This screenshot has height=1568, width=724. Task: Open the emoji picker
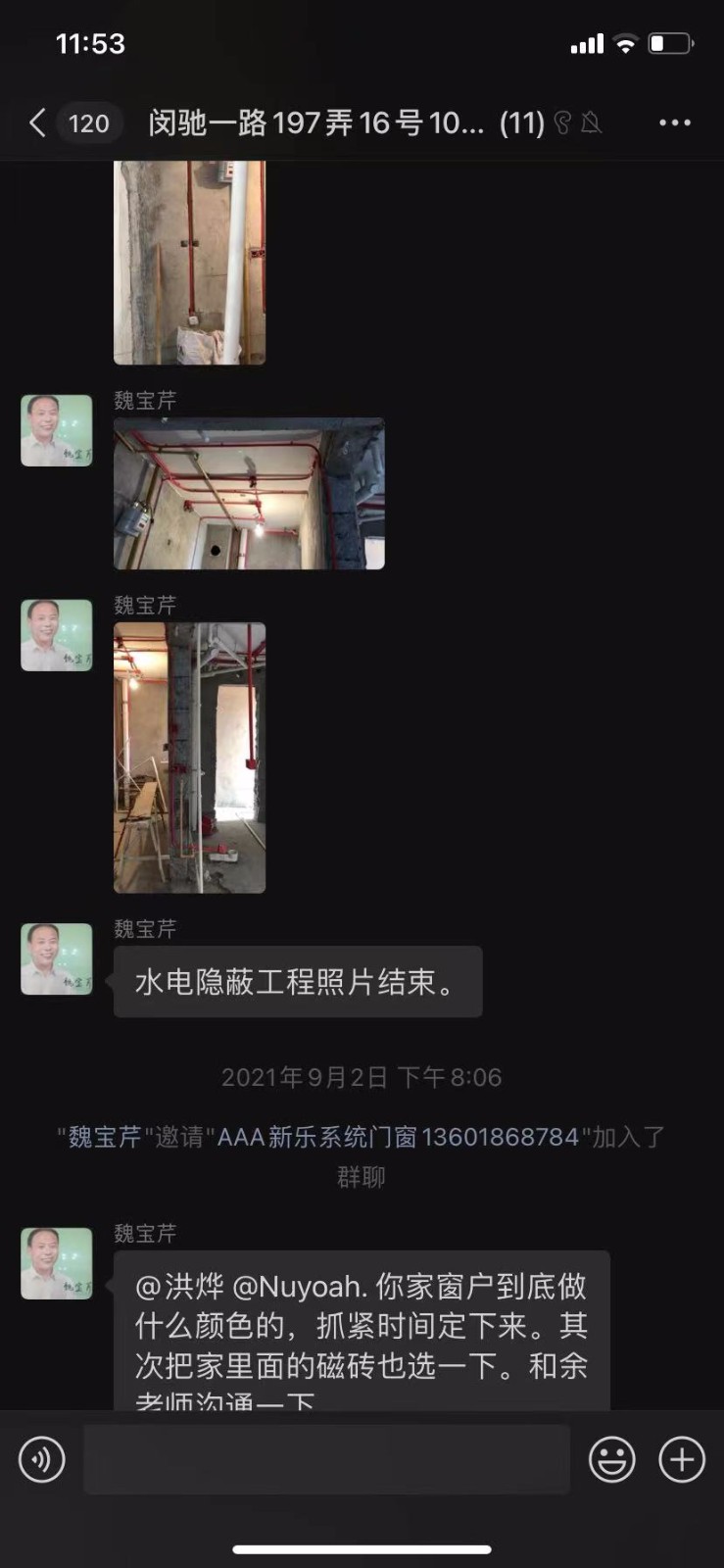[x=611, y=1459]
